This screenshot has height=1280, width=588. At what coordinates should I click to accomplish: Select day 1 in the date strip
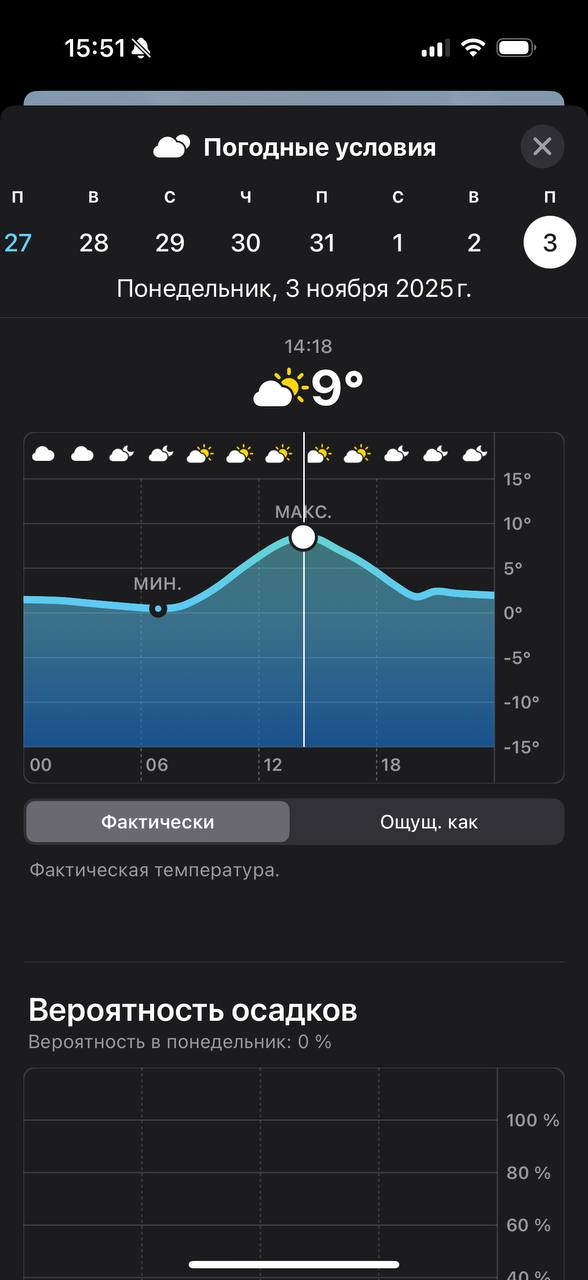(398, 243)
